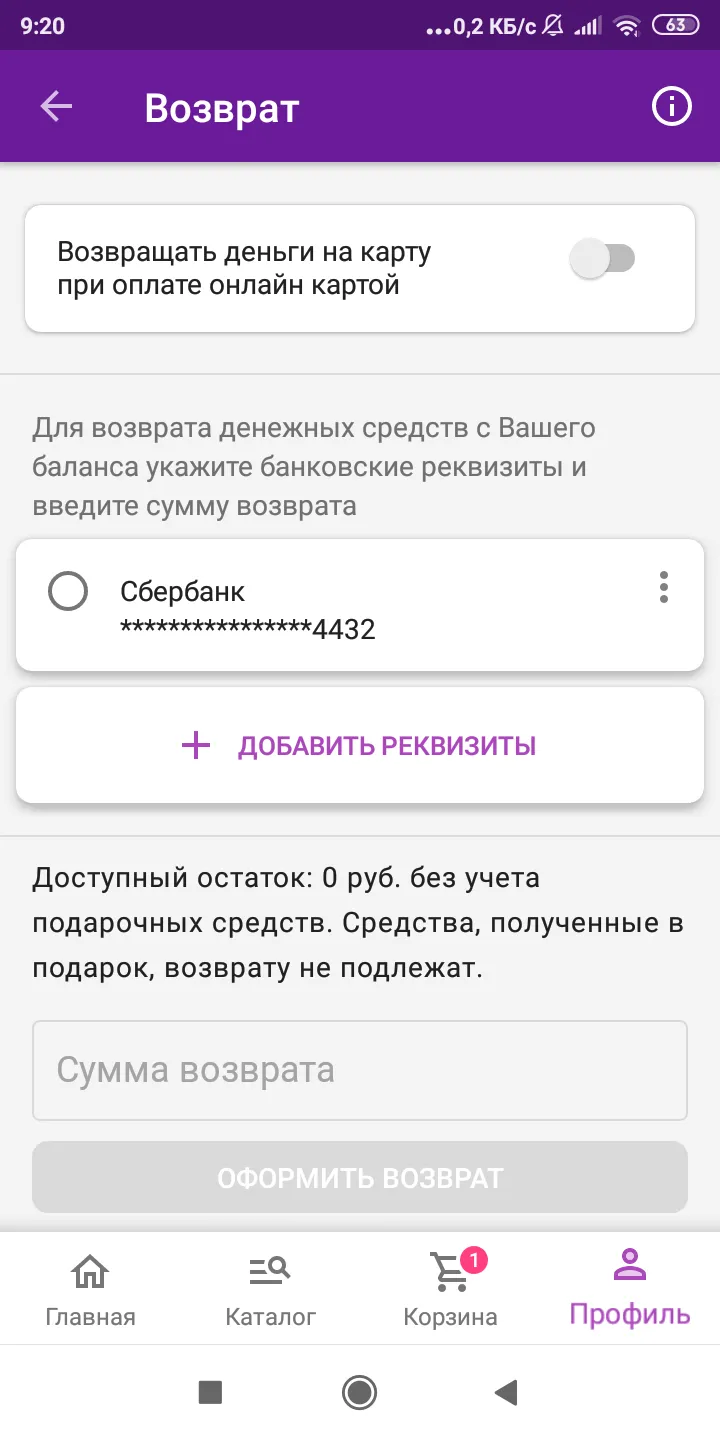Tap the system back triangle
The width and height of the screenshot is (720, 1440).
pyautogui.click(x=507, y=1392)
